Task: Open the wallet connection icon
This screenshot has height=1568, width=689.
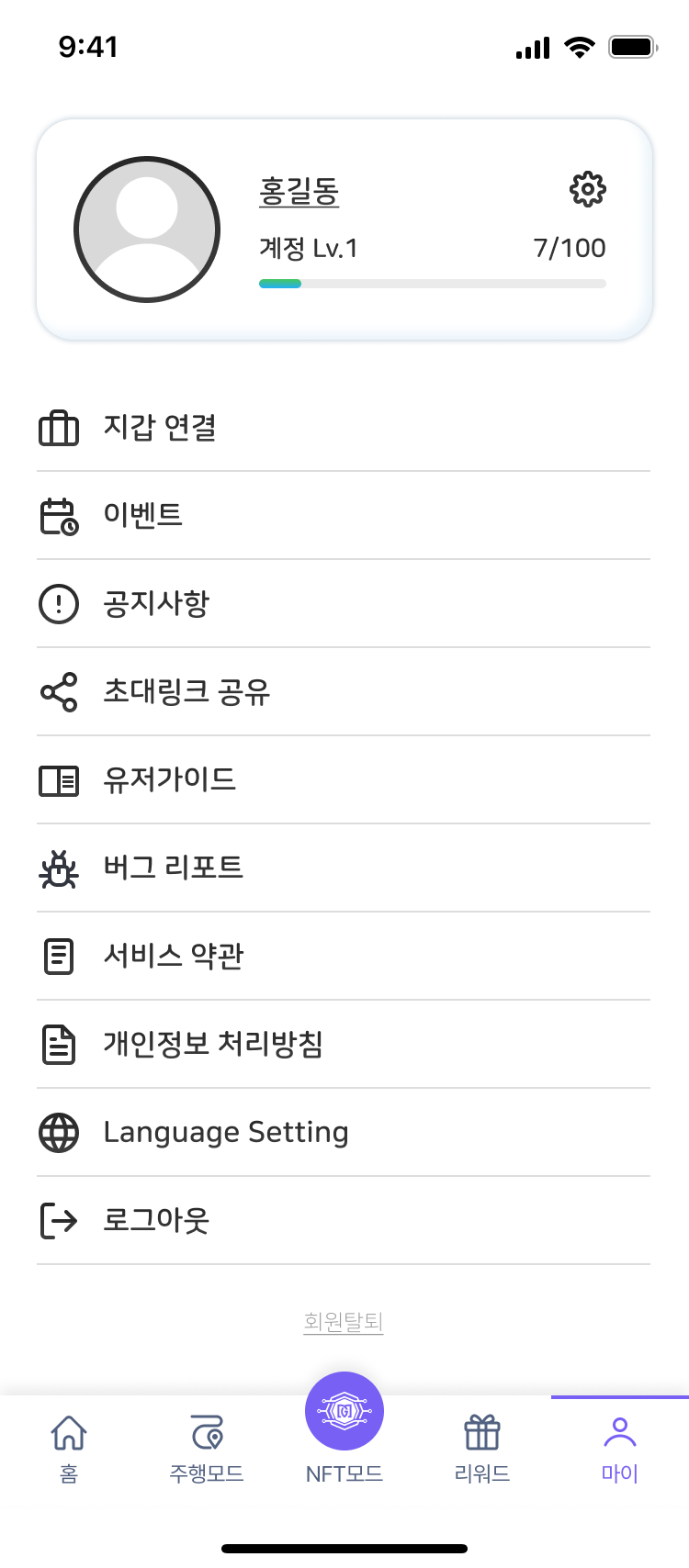Action: pyautogui.click(x=59, y=428)
